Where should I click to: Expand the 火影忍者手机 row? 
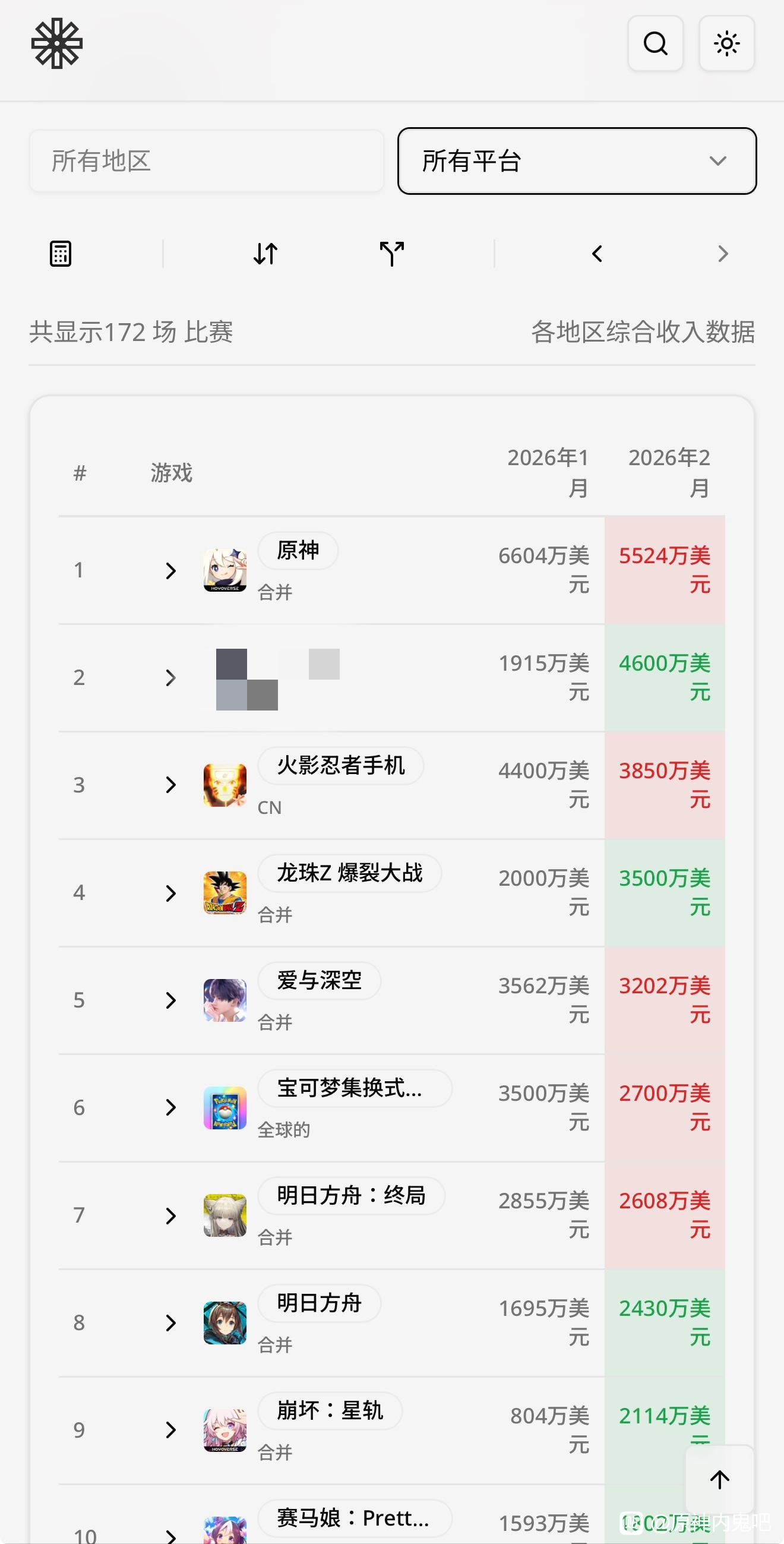[x=171, y=785]
